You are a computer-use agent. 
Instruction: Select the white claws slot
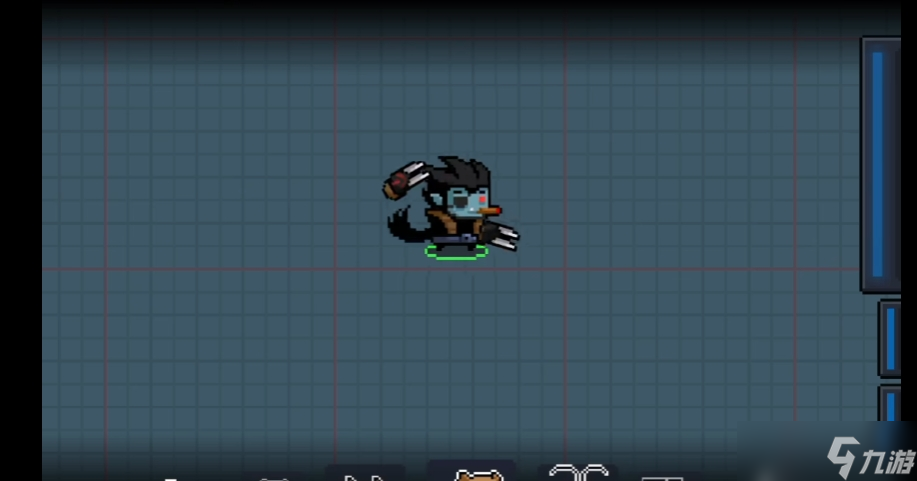(366, 474)
